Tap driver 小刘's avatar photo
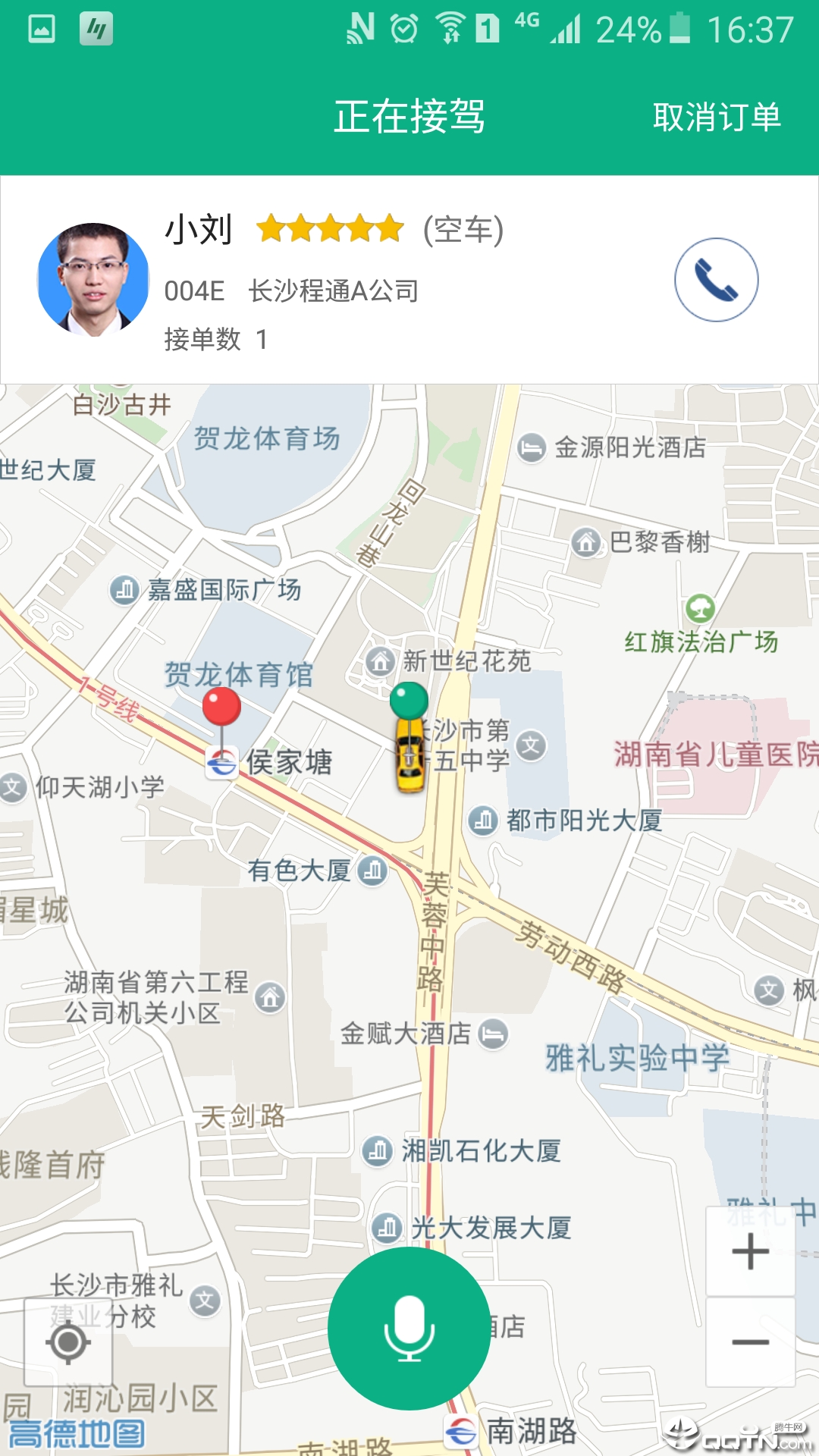The width and height of the screenshot is (819, 1456). coord(93,279)
